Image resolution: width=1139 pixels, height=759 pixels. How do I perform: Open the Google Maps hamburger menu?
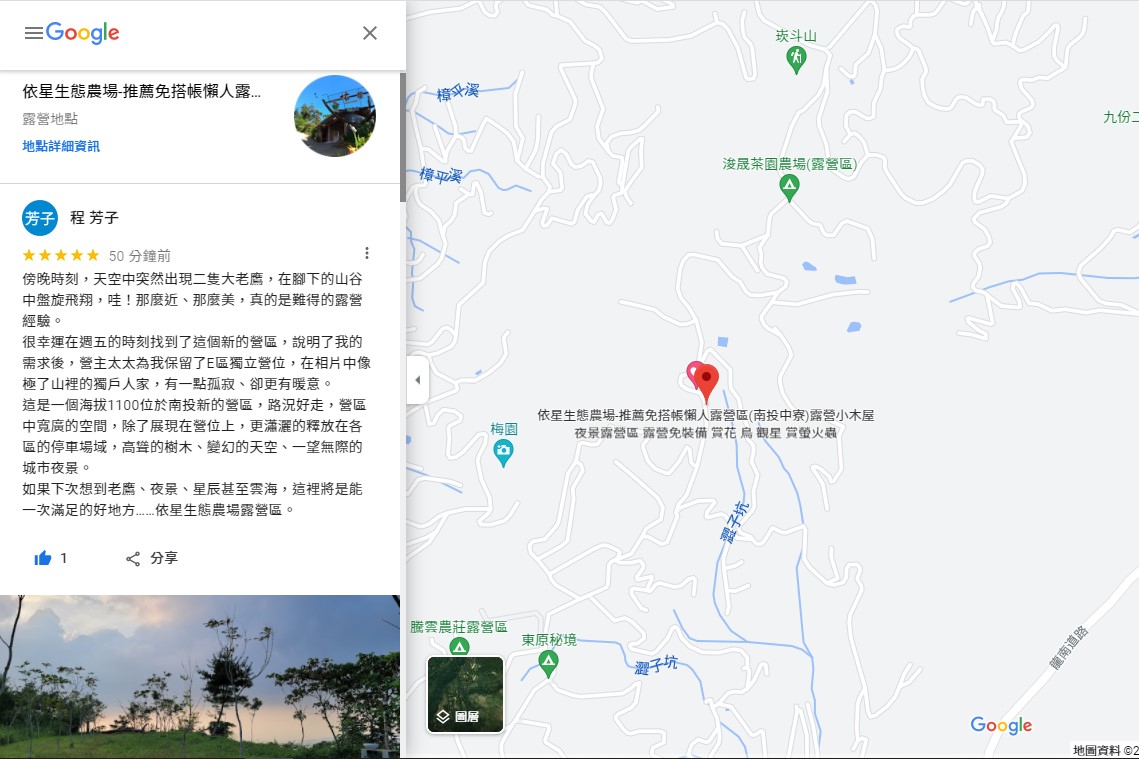[x=33, y=33]
